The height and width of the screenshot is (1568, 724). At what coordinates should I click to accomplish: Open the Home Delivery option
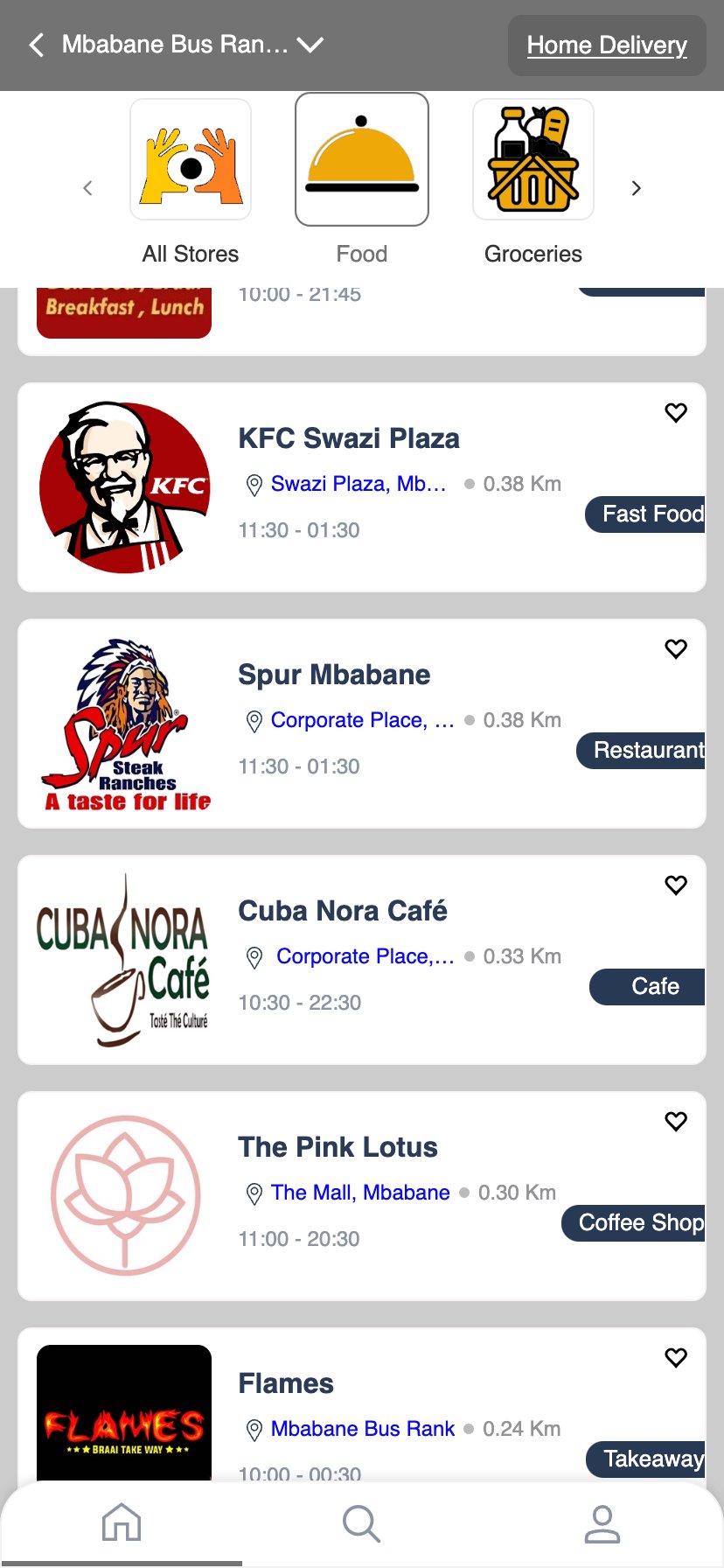(x=607, y=45)
